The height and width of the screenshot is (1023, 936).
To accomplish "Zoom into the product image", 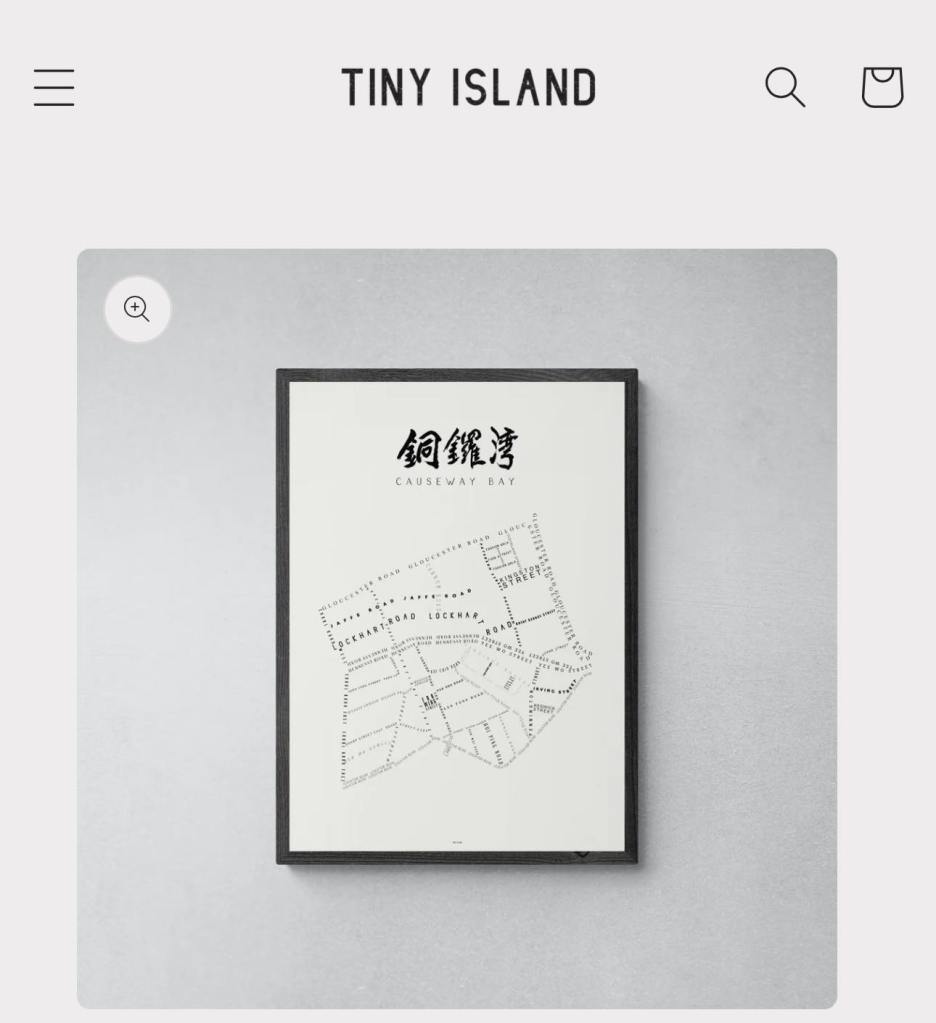I will pos(138,310).
